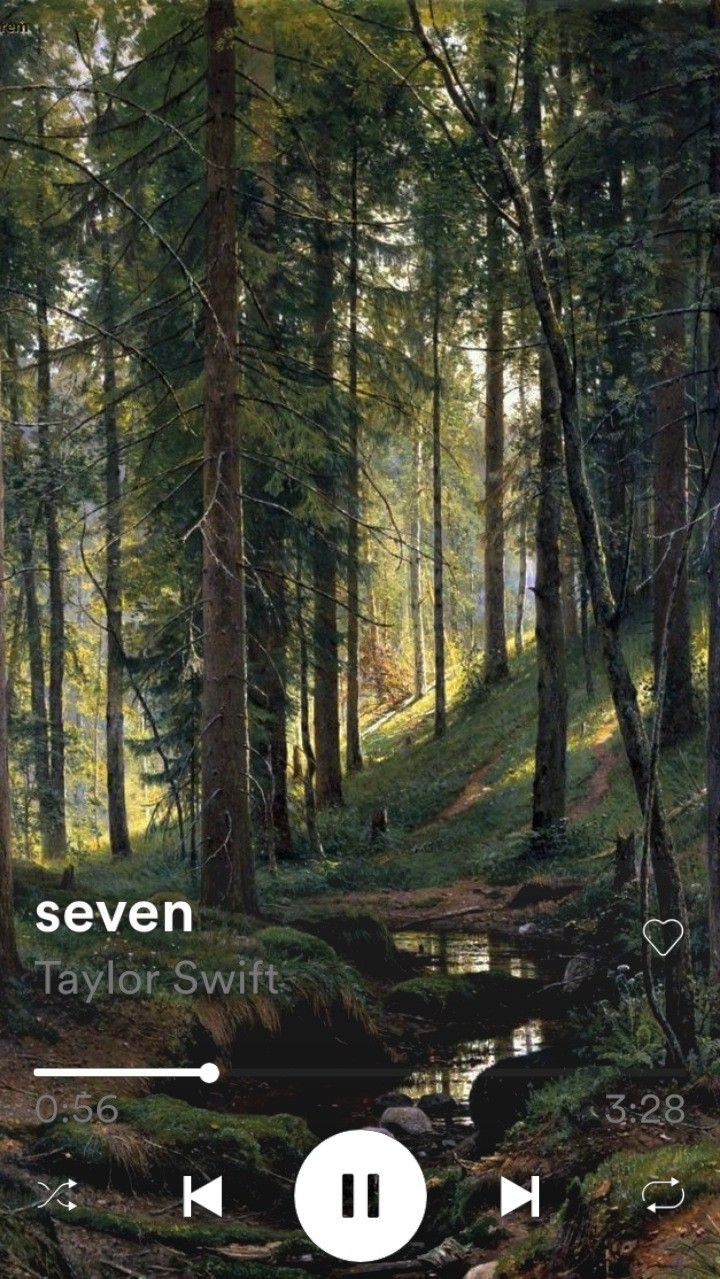This screenshot has width=720, height=1279.
Task: Skip to the next track
Action: tap(519, 1196)
